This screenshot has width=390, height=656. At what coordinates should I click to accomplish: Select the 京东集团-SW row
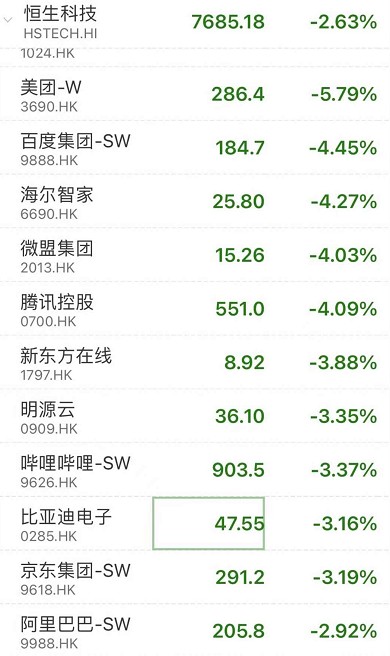(x=195, y=577)
